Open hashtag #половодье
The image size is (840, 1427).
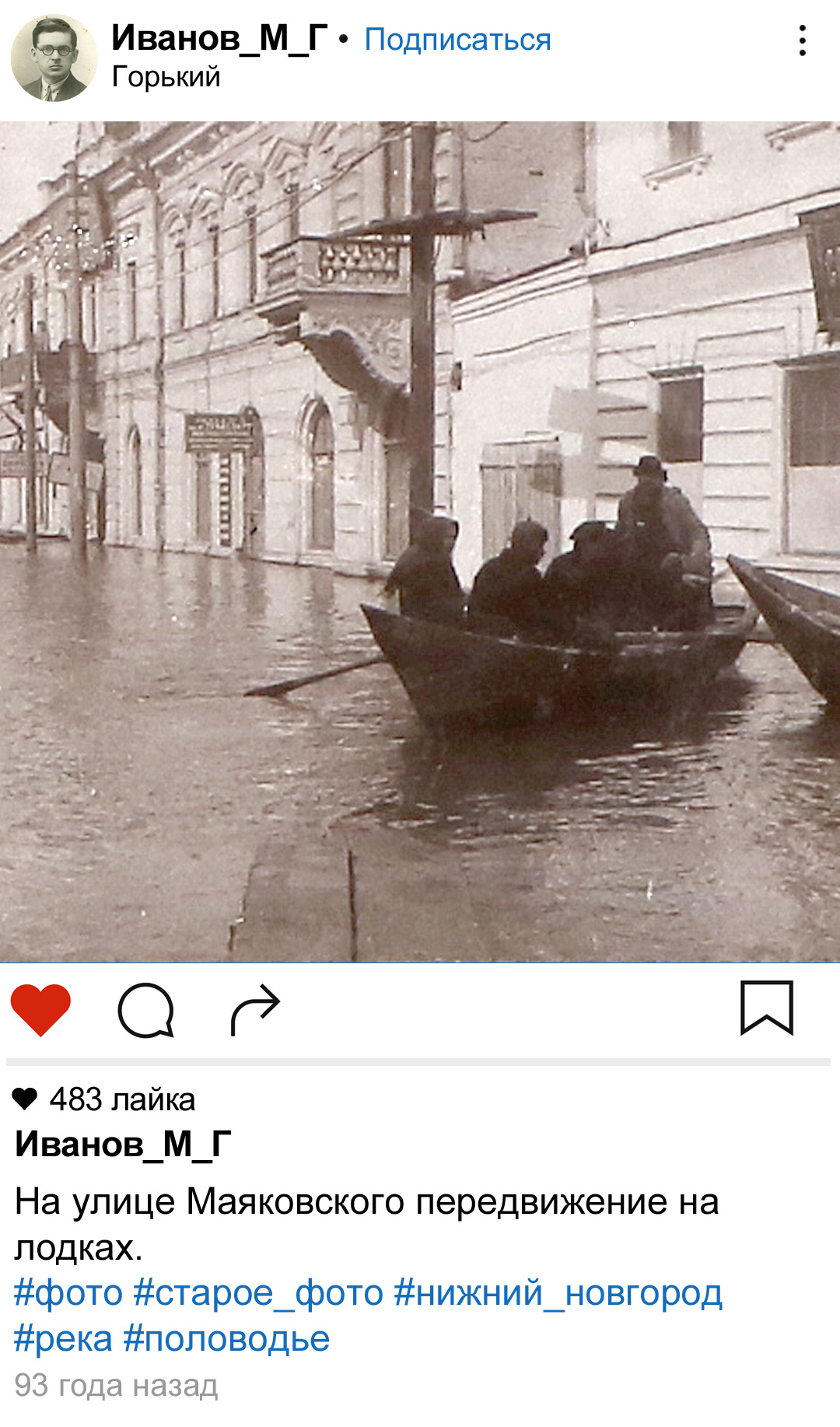[226, 1339]
